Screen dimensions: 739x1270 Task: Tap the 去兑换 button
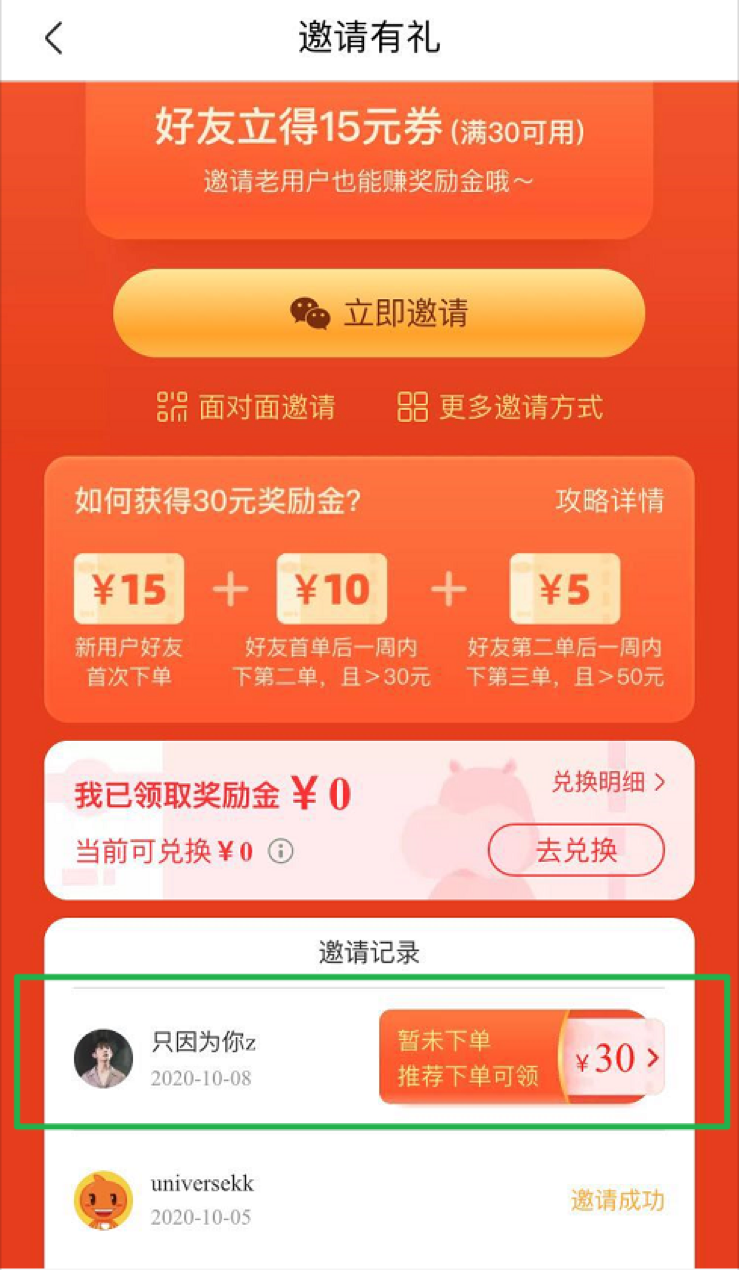576,851
